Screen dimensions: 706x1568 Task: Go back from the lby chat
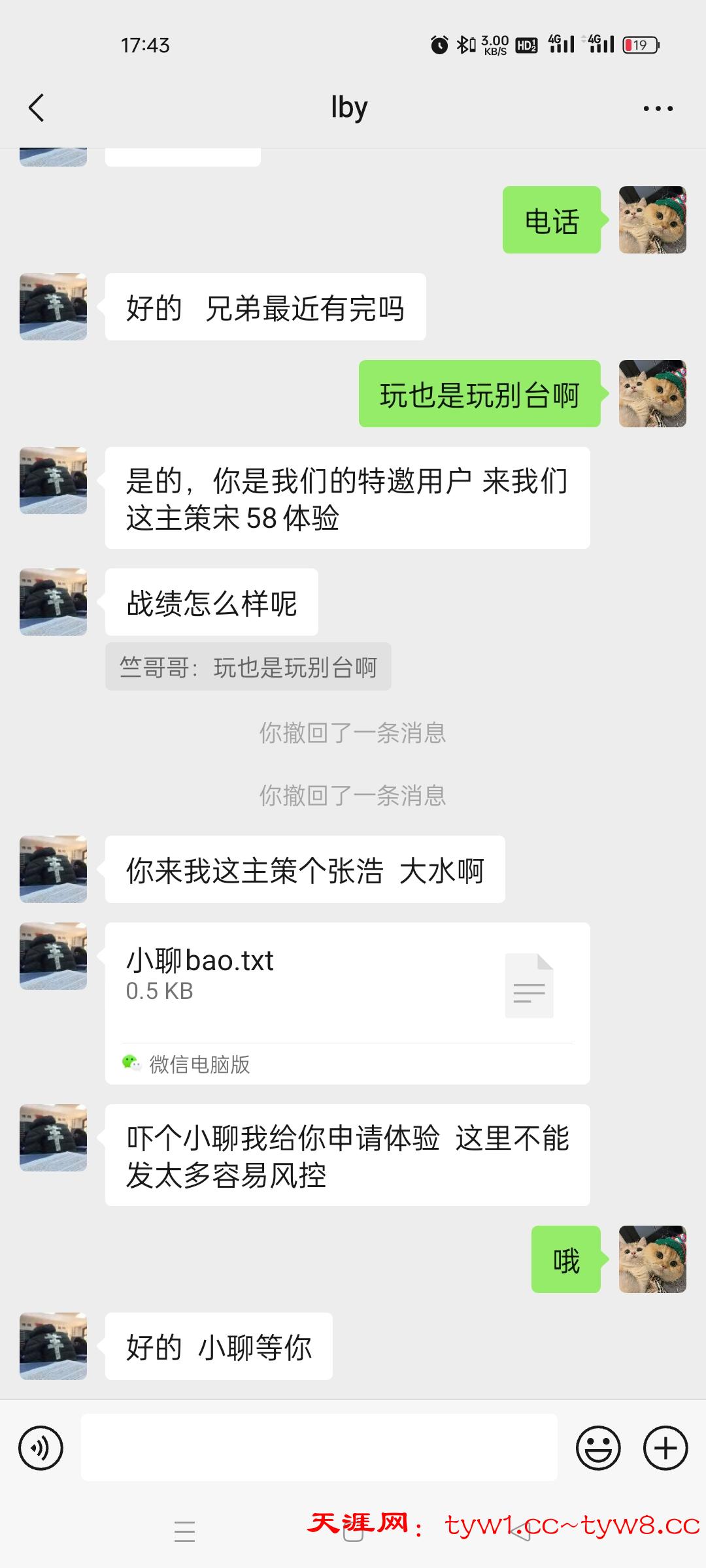(37, 108)
